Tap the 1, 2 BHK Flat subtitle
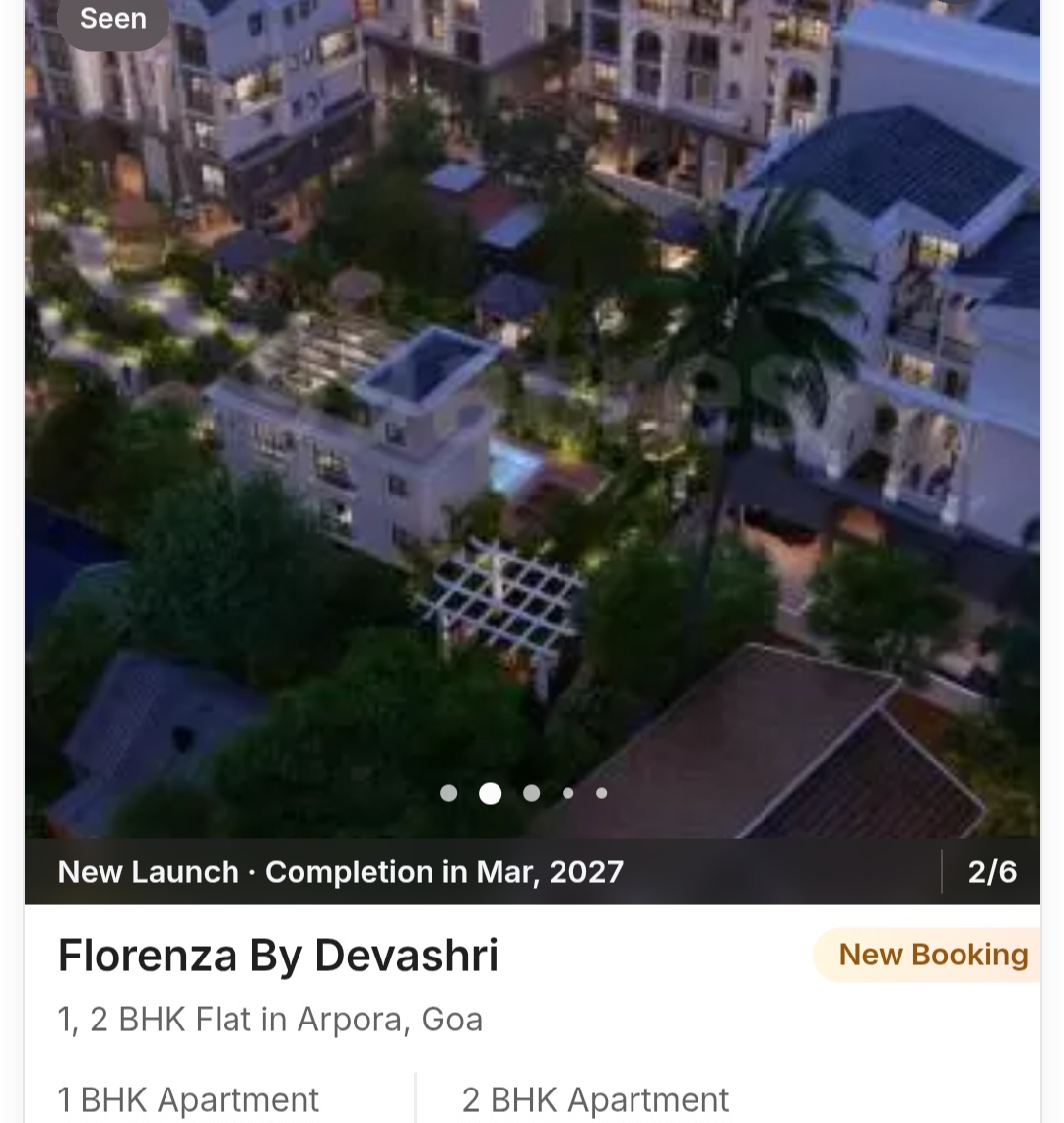 271,1020
